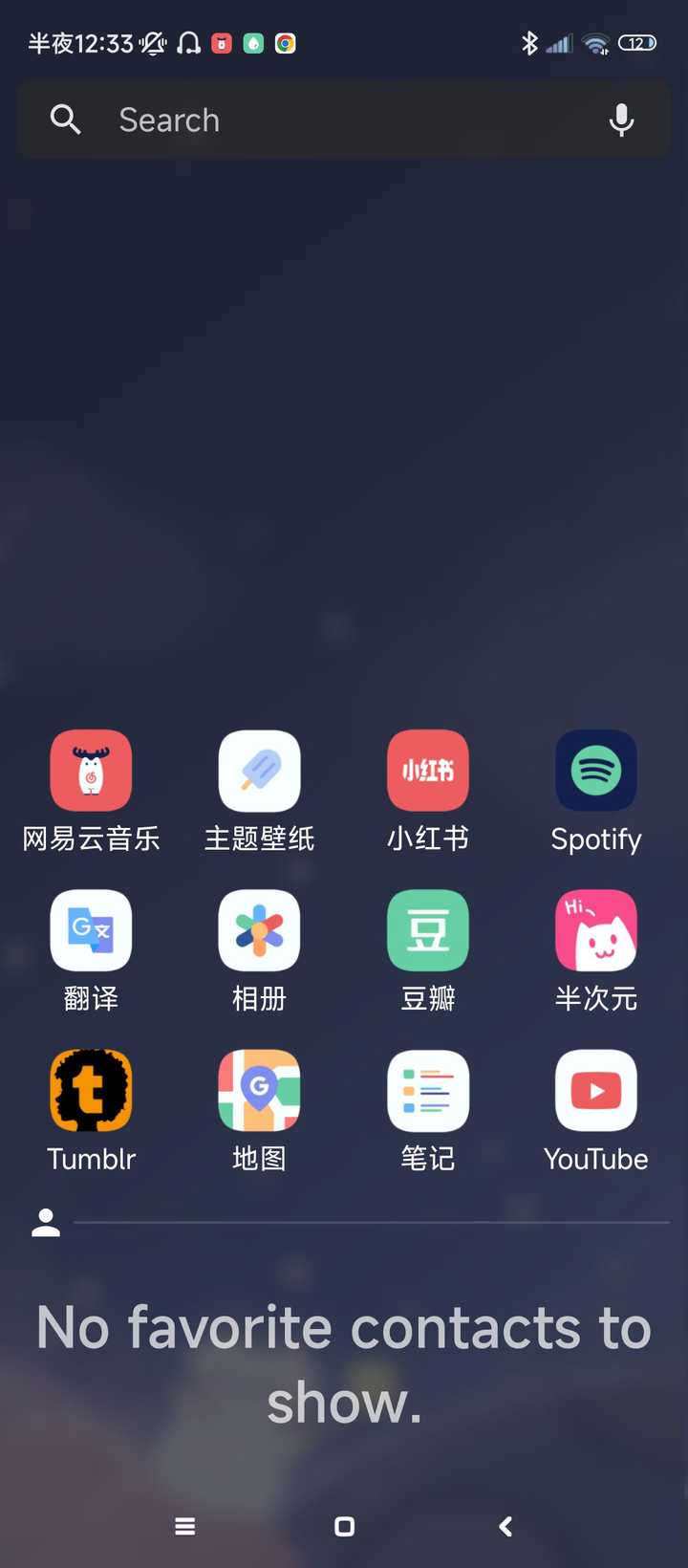This screenshot has height=1568, width=688.
Task: Start the YouTube app
Action: [x=595, y=1090]
